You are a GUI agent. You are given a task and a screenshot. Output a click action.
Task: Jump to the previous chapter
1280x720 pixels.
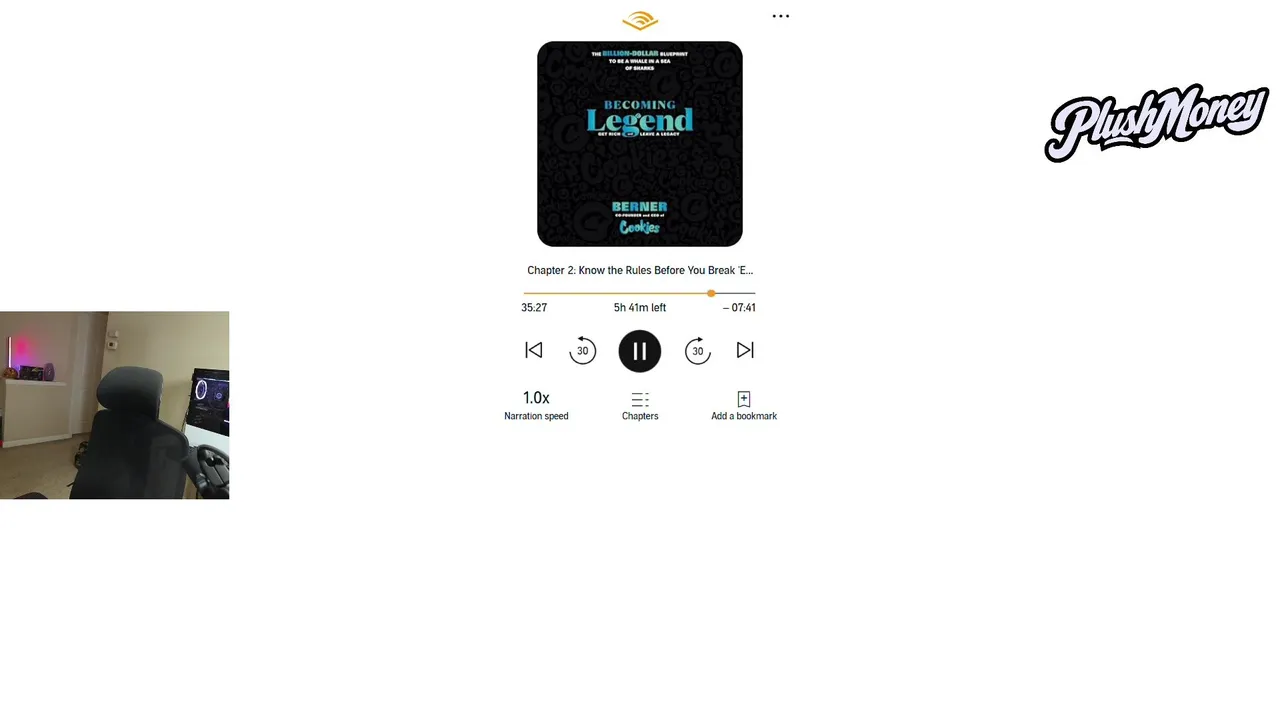[x=534, y=350]
